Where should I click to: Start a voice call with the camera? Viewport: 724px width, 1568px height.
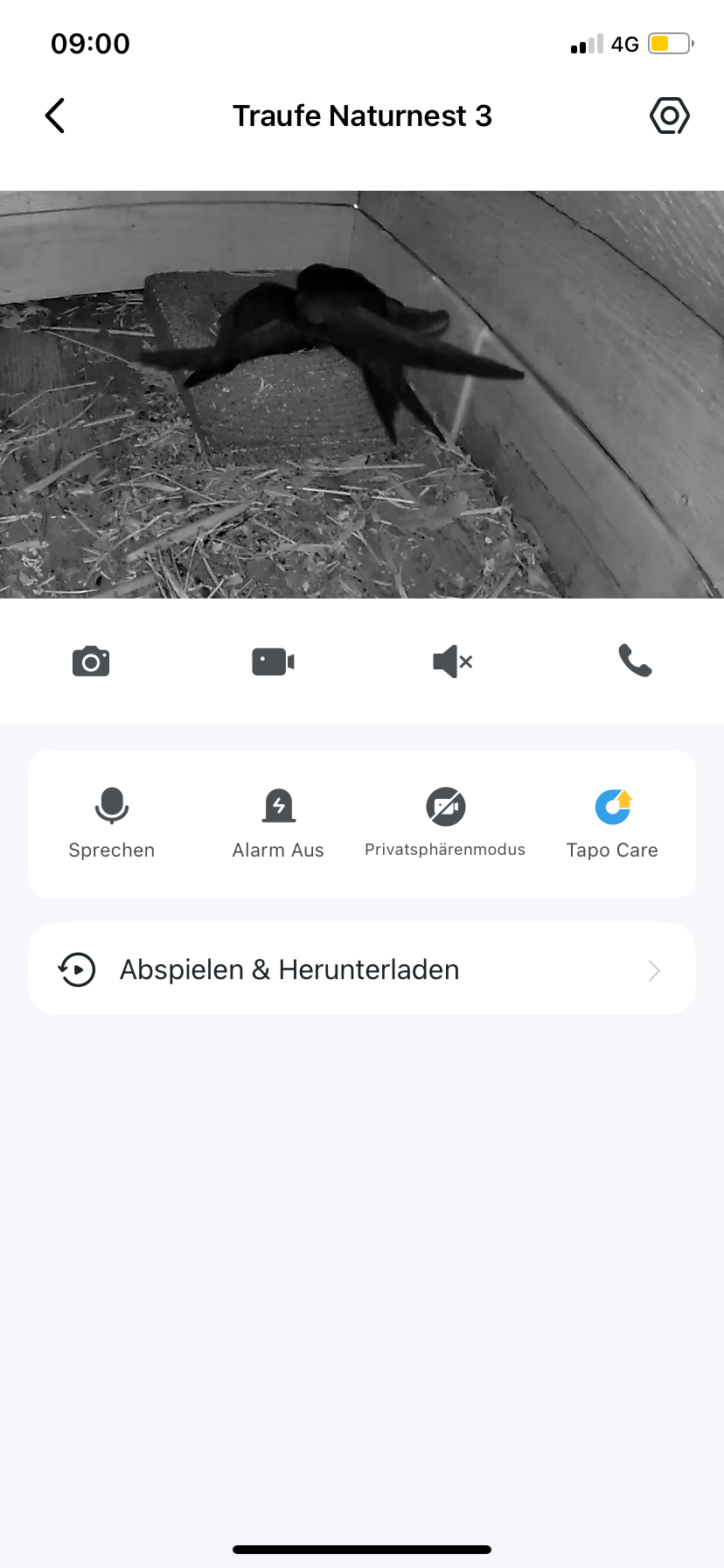(x=635, y=661)
